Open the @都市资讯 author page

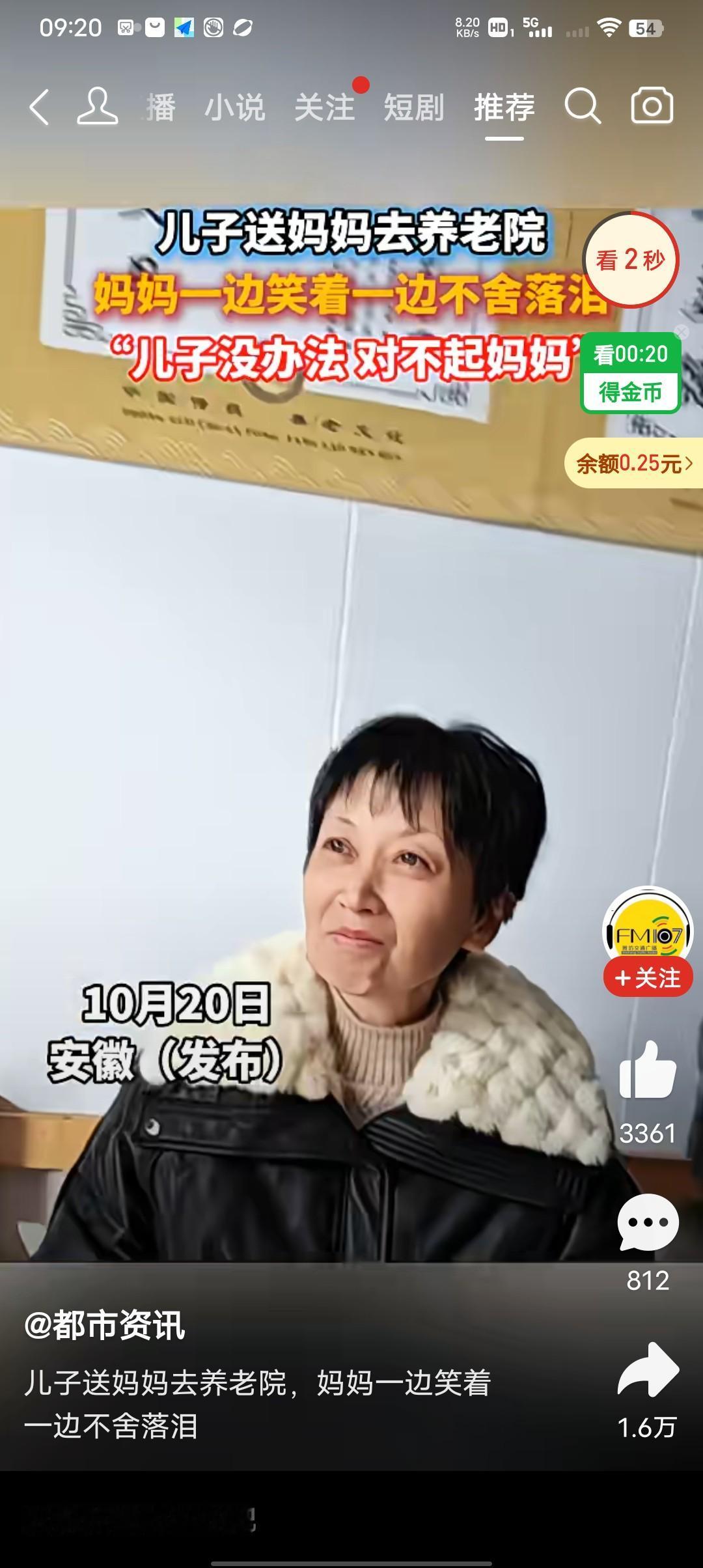104,1325
